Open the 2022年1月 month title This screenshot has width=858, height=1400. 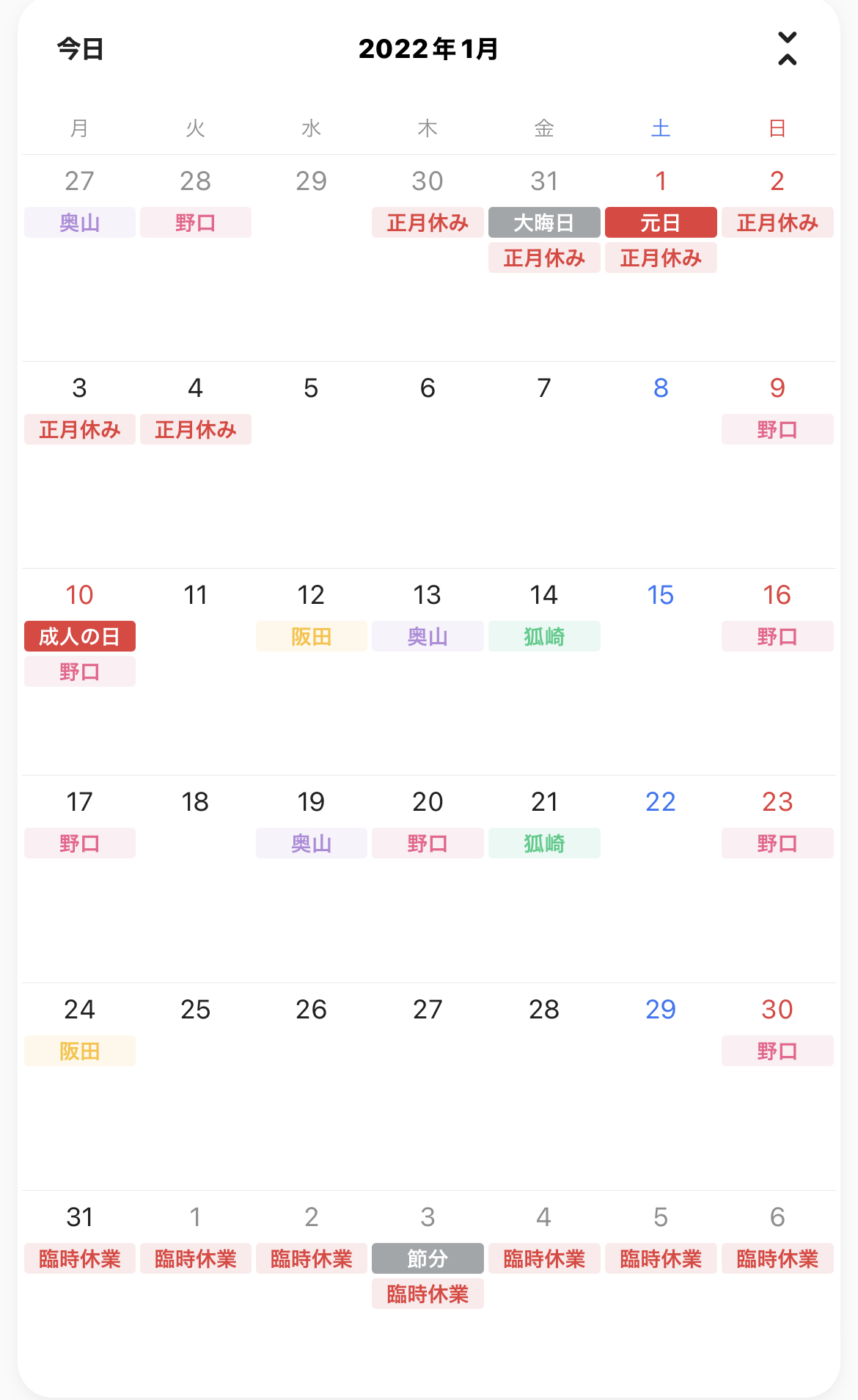pyautogui.click(x=428, y=49)
